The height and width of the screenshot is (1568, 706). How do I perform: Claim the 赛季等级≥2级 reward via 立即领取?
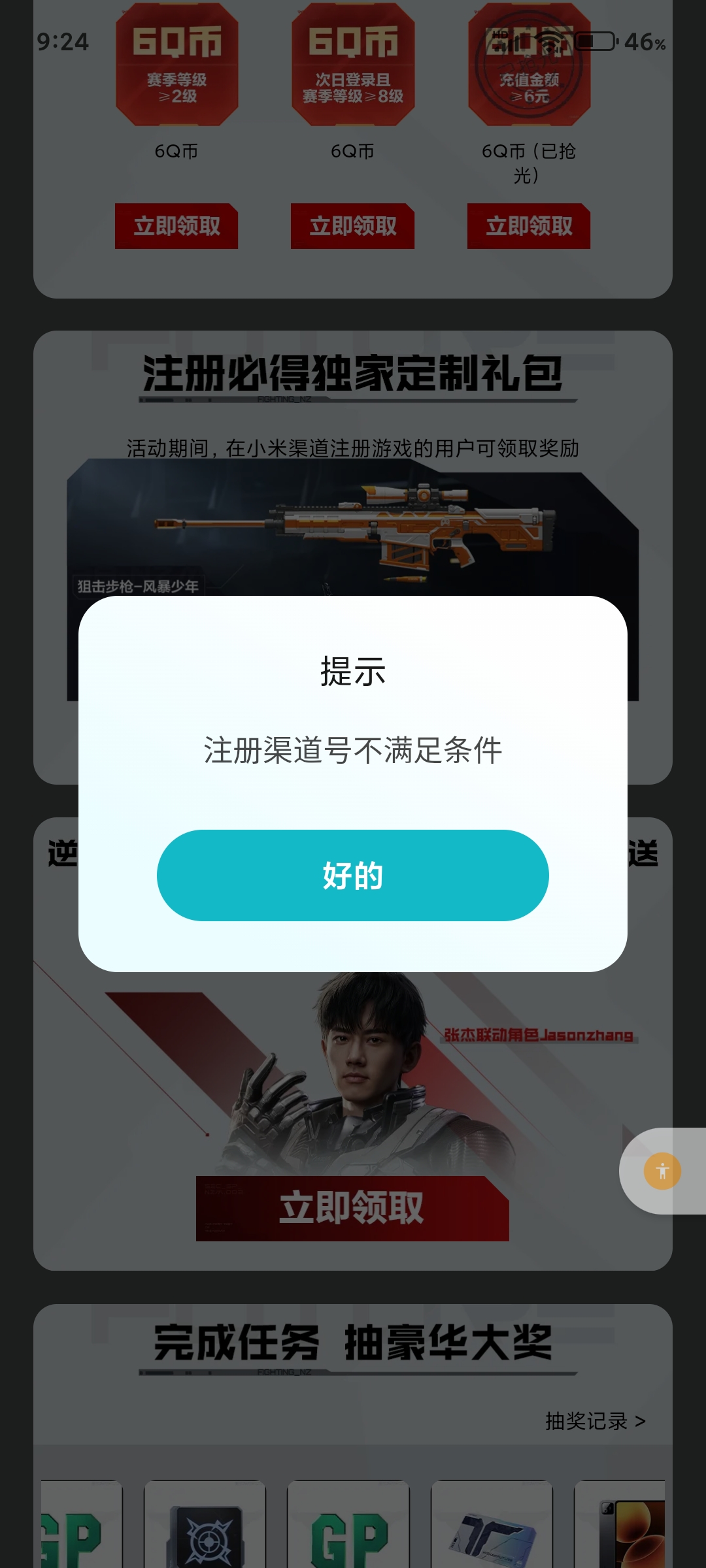(x=176, y=226)
